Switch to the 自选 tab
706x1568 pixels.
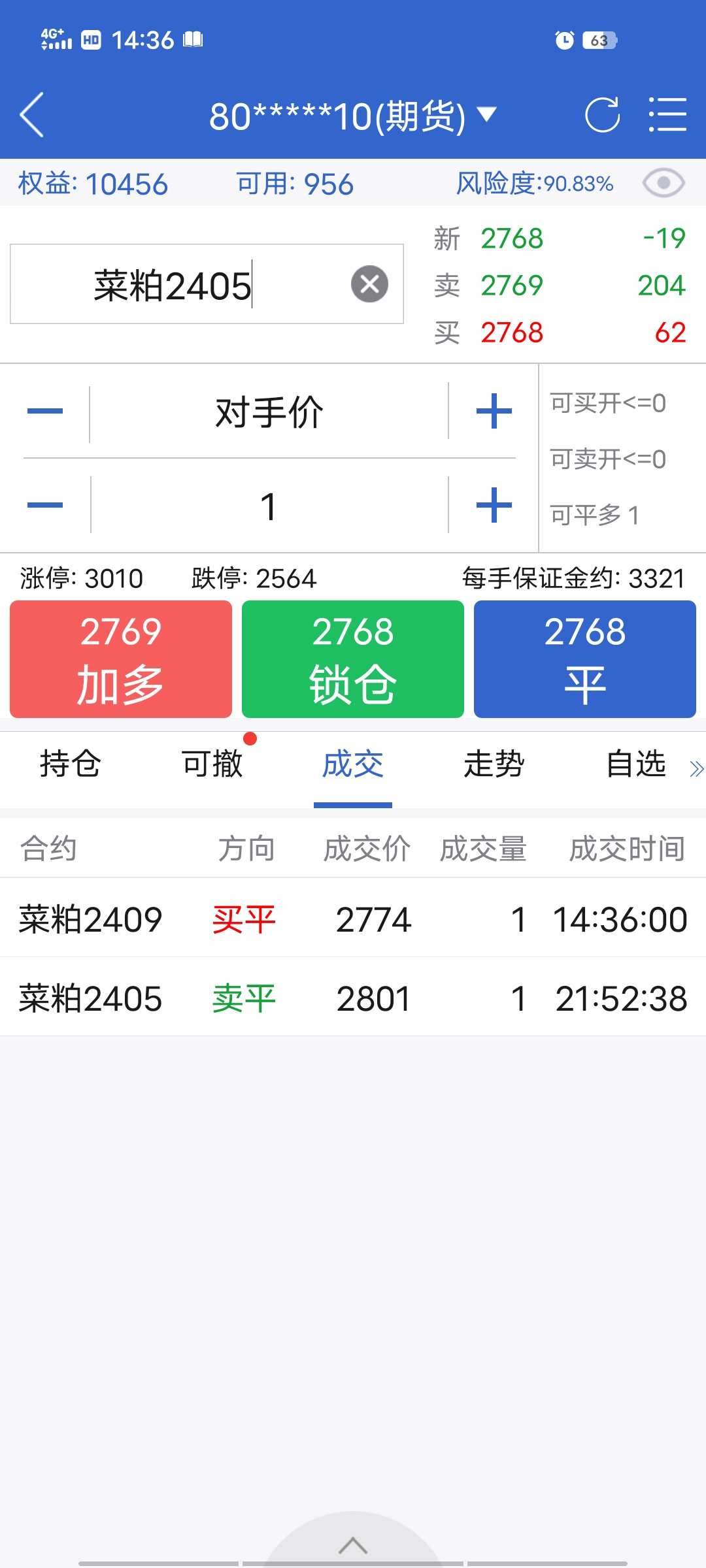pos(635,764)
